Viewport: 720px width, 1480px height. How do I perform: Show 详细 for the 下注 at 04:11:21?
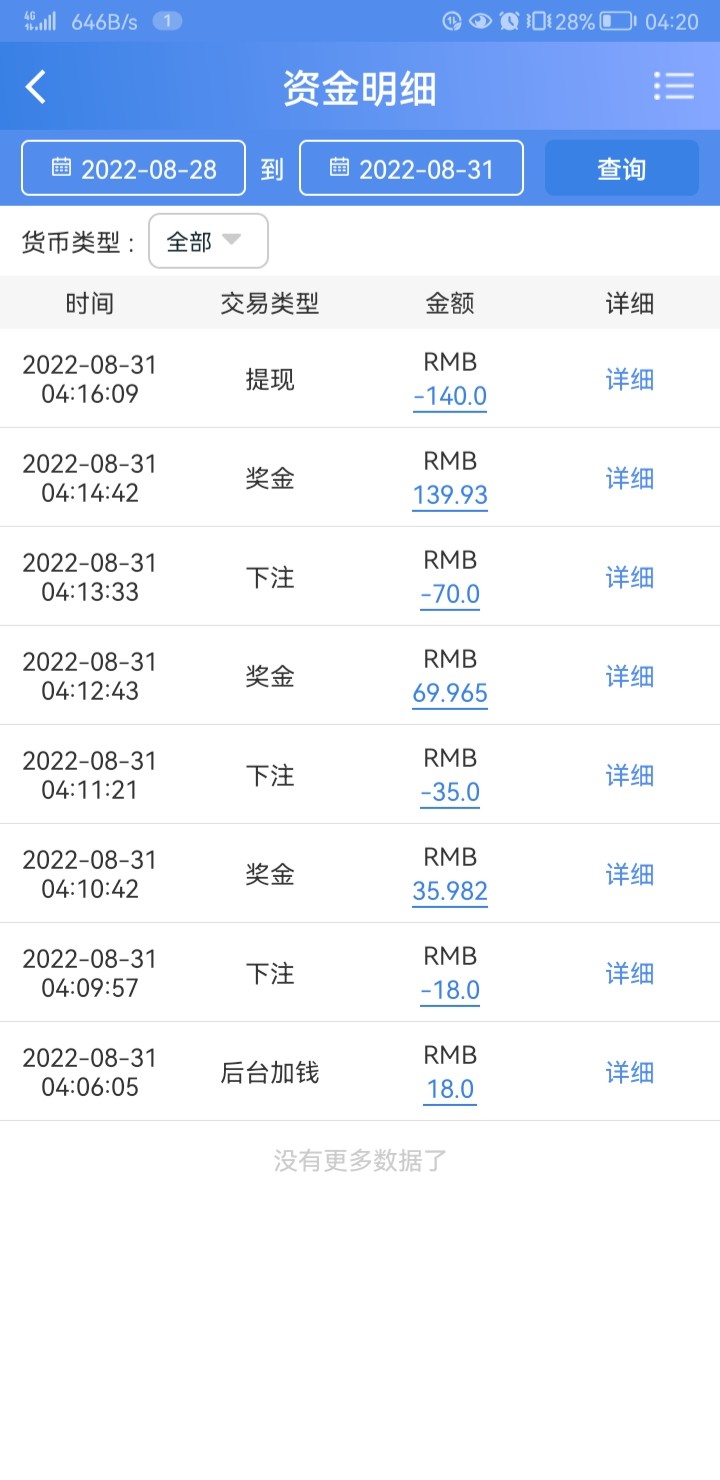click(x=629, y=775)
